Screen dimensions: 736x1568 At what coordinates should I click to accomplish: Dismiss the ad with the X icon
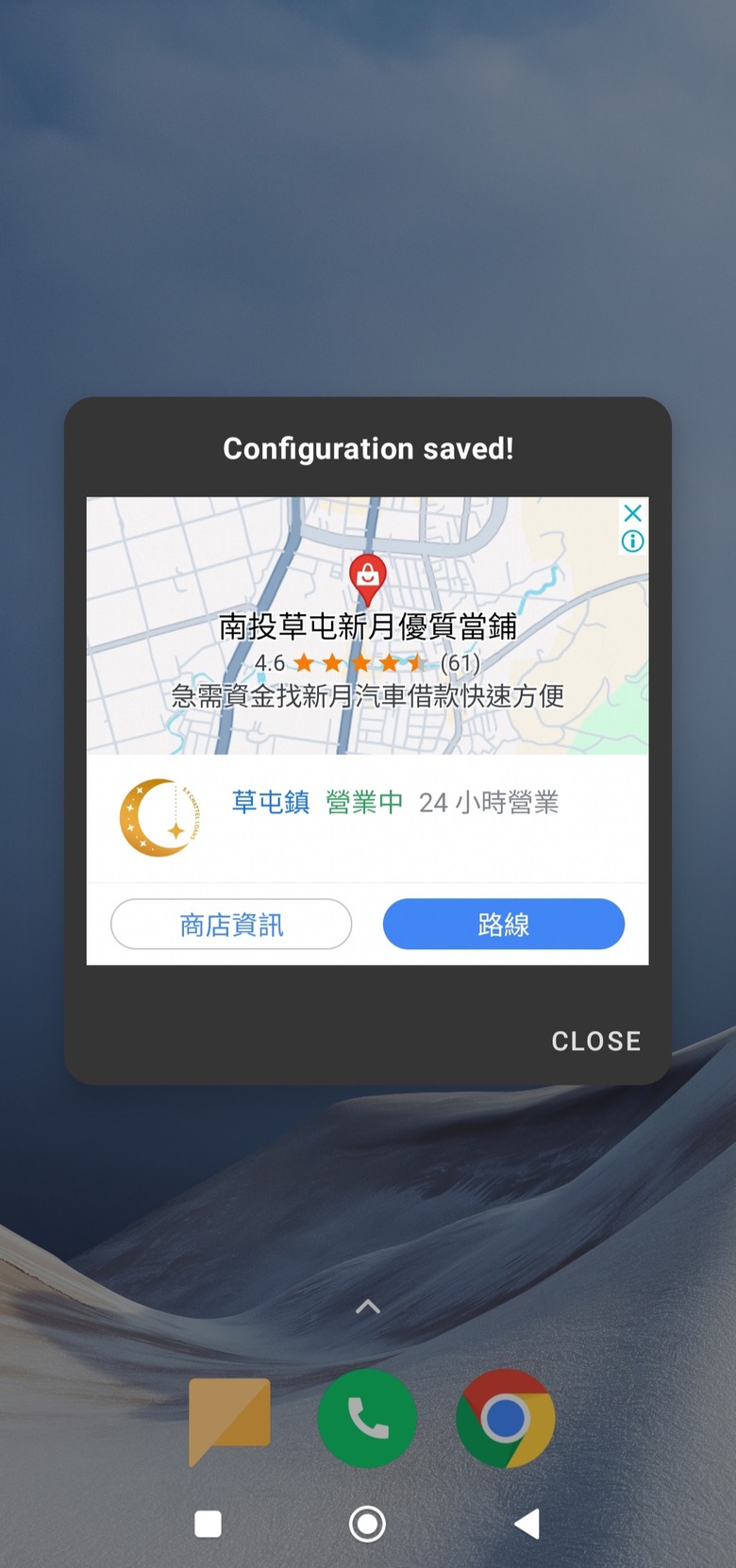(632, 512)
